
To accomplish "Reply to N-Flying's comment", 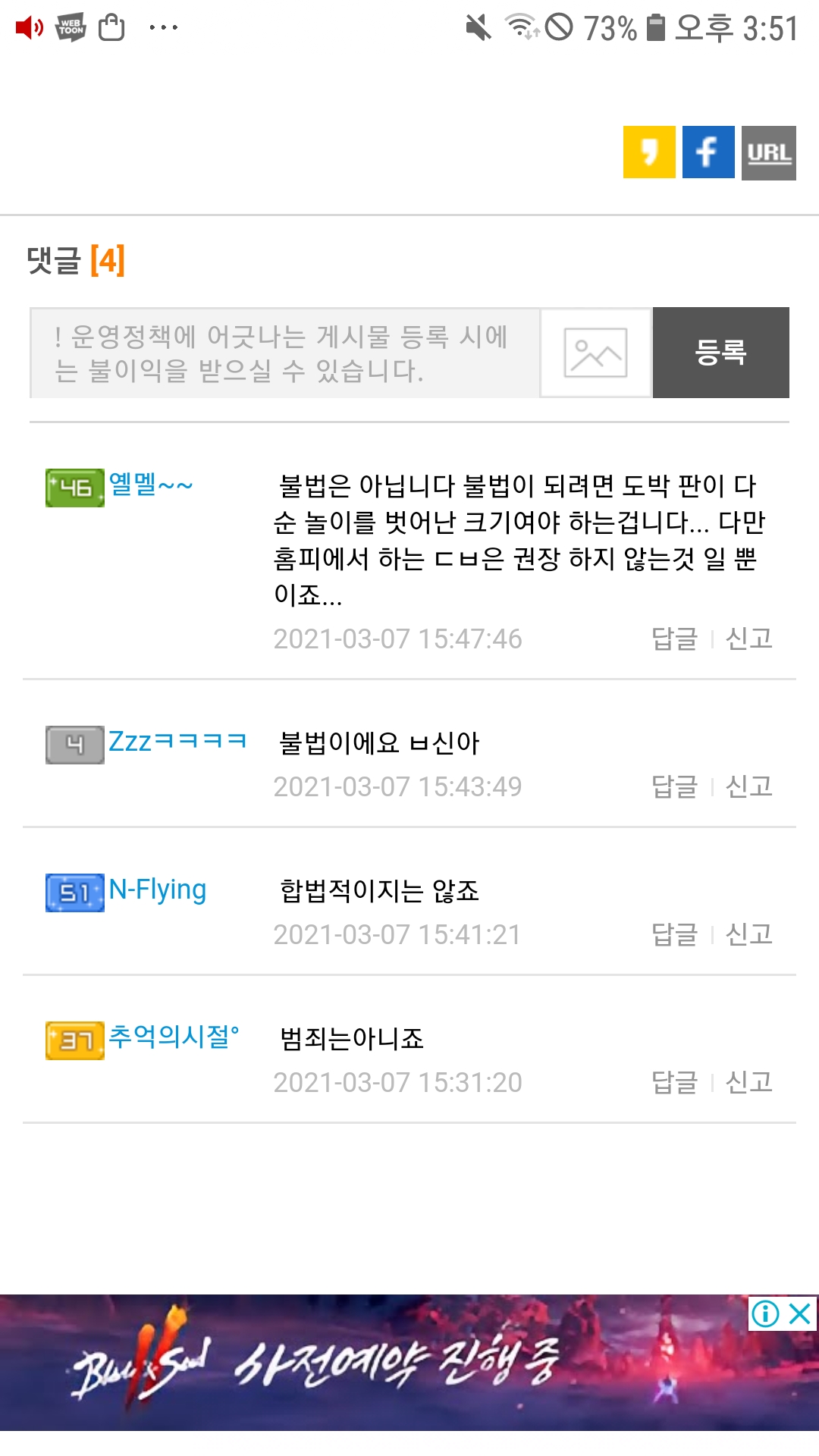I will point(674,934).
